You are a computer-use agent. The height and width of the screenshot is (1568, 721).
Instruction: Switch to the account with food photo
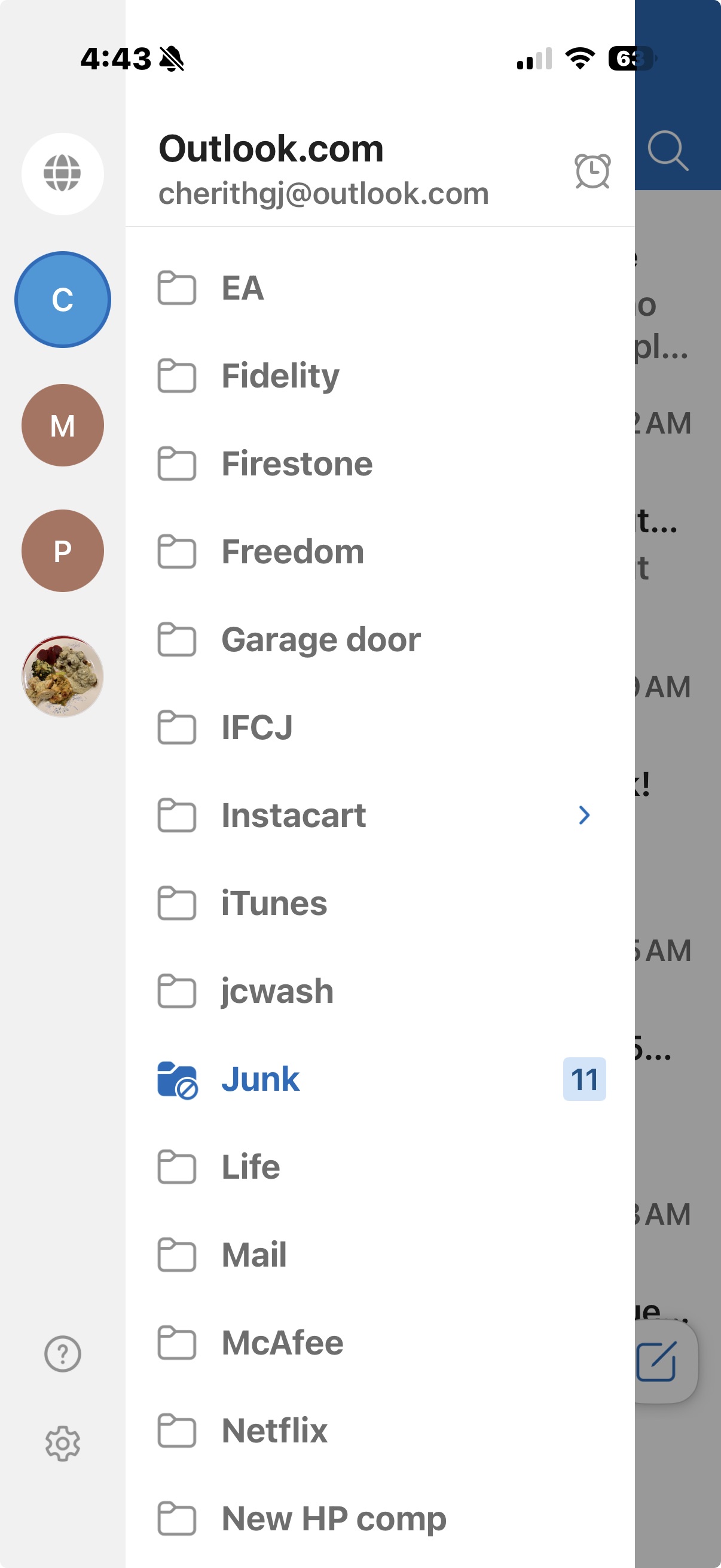(x=63, y=676)
